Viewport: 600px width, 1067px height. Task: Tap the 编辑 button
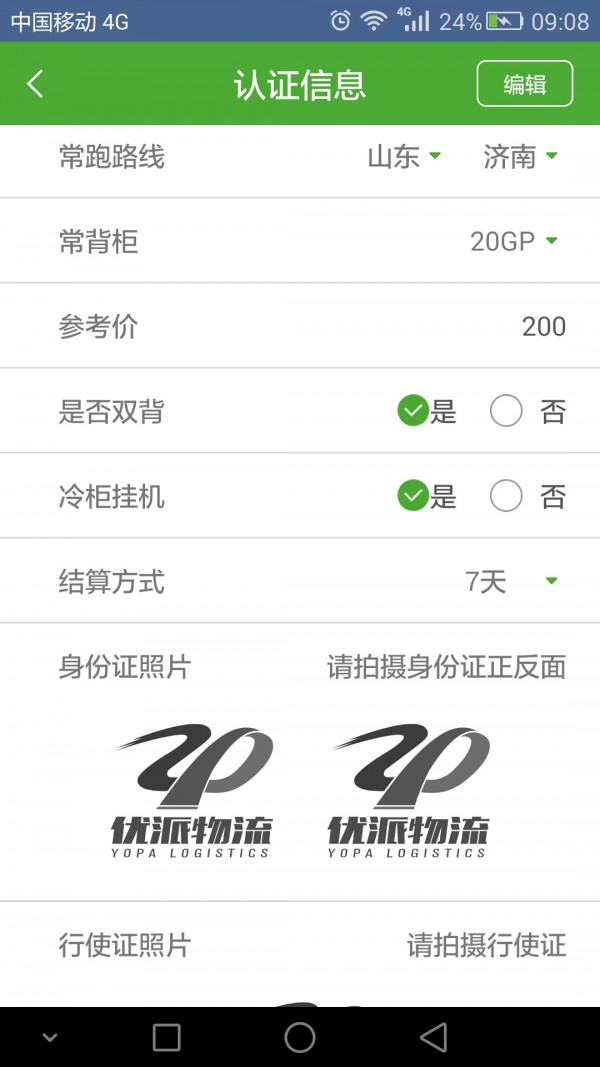[x=524, y=84]
